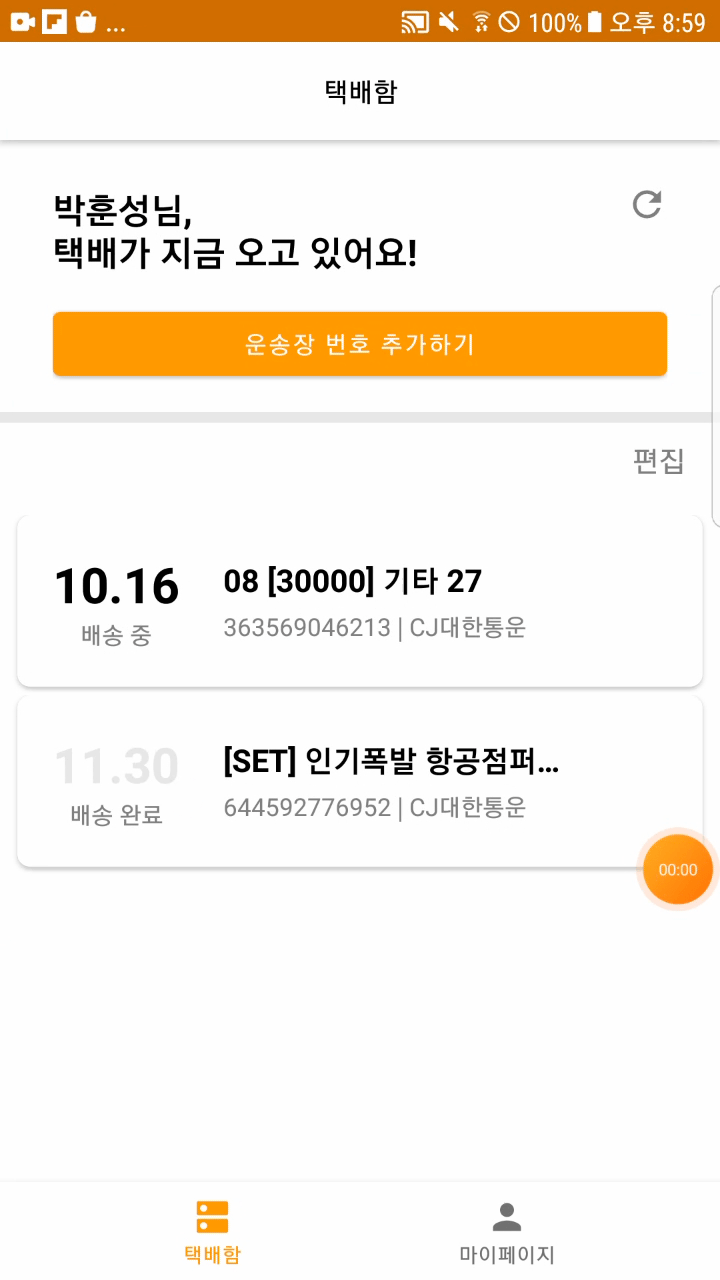Refresh the parcel list
The height and width of the screenshot is (1280, 720).
pyautogui.click(x=647, y=205)
